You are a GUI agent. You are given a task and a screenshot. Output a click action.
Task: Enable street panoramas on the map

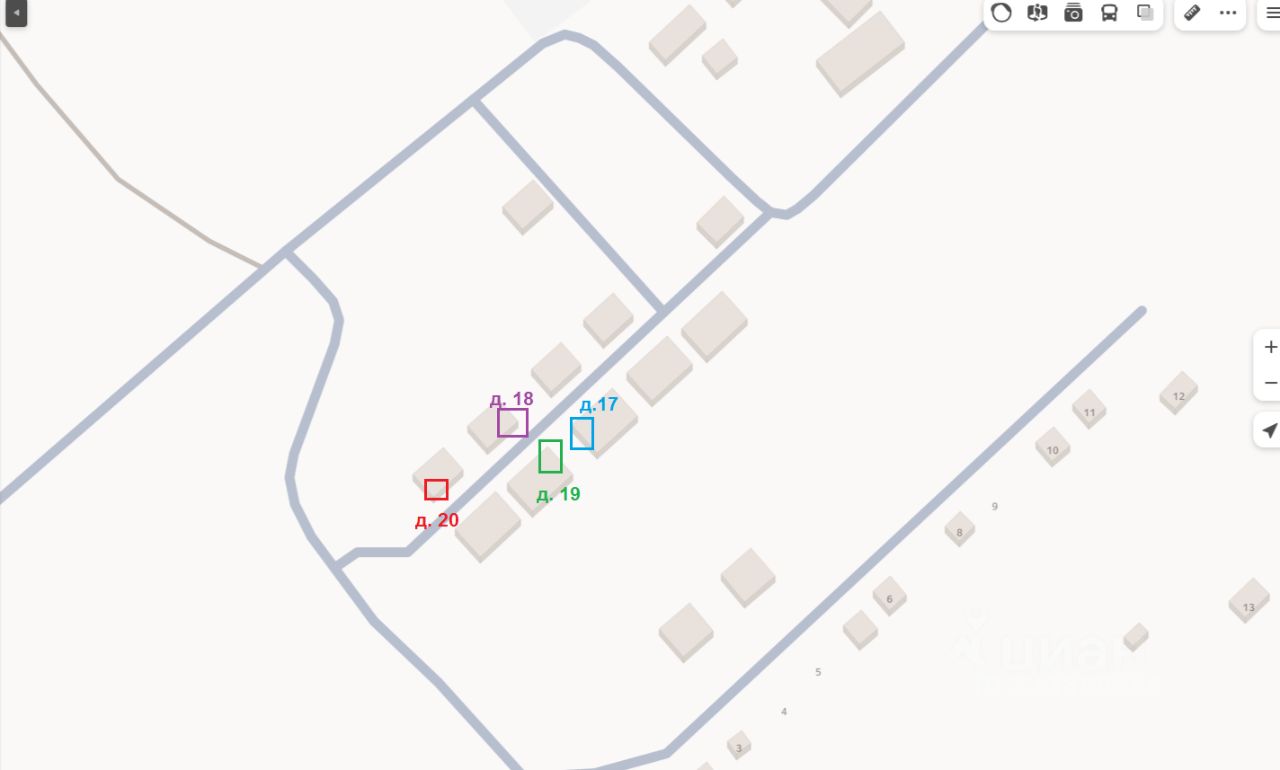tap(1037, 13)
